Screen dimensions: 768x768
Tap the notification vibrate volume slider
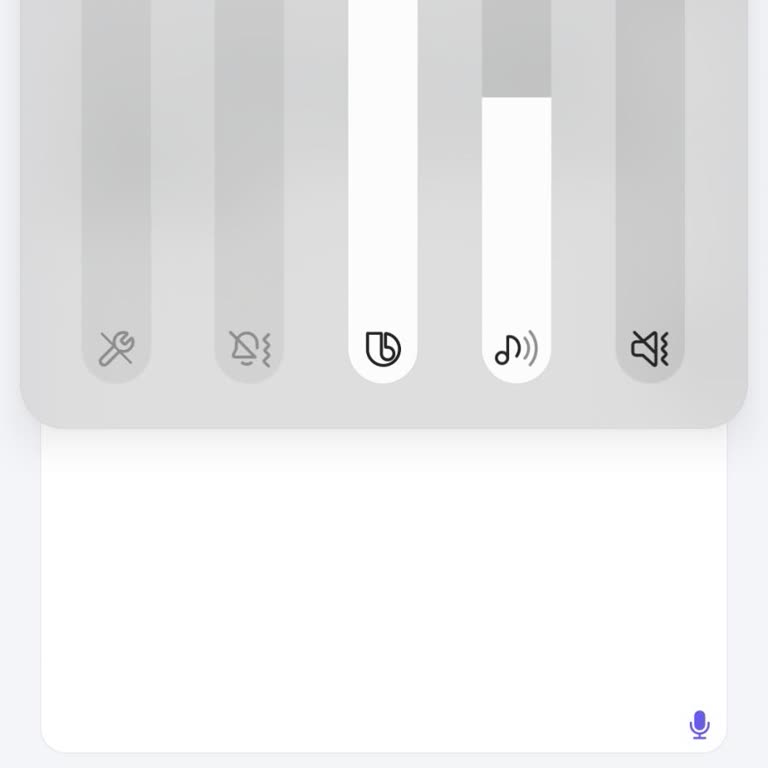(249, 200)
